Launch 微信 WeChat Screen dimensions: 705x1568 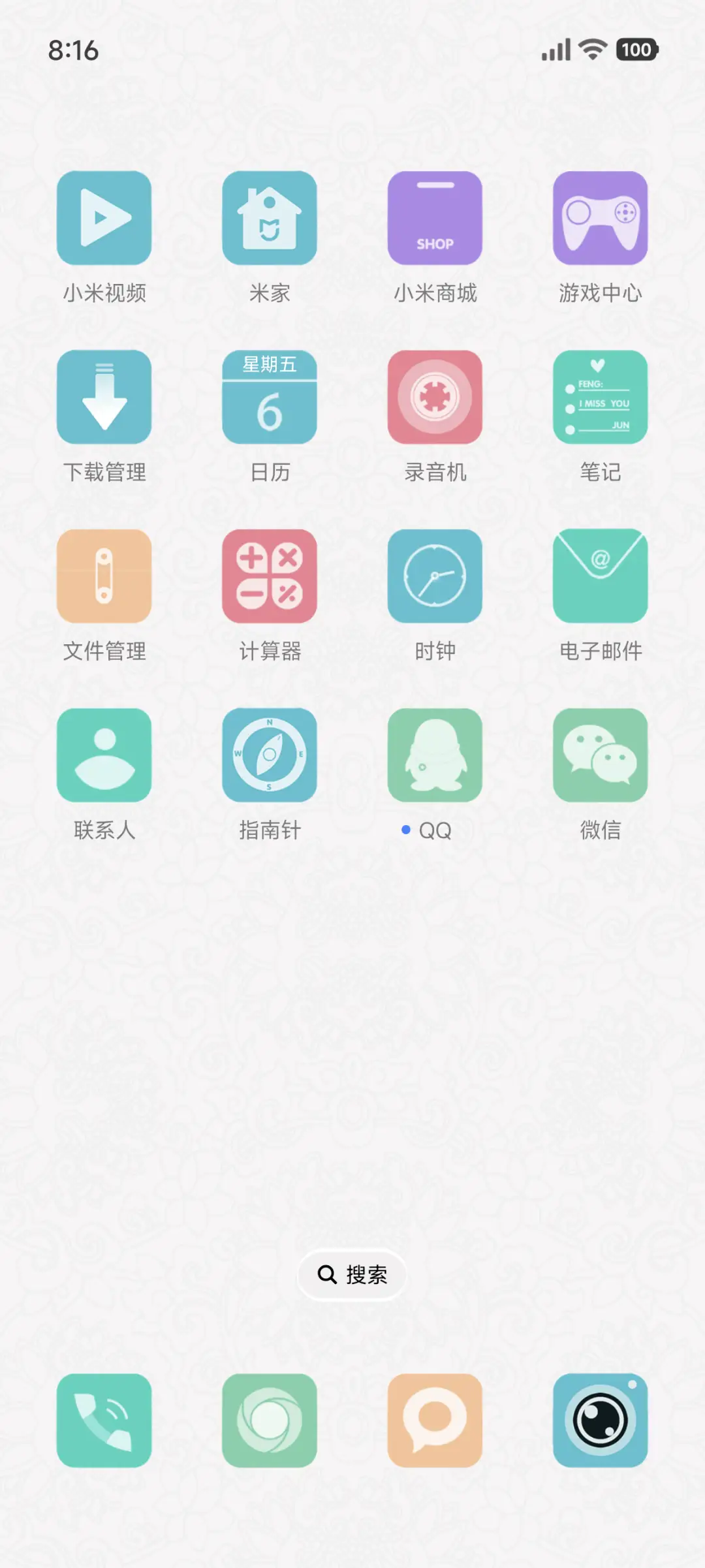600,755
